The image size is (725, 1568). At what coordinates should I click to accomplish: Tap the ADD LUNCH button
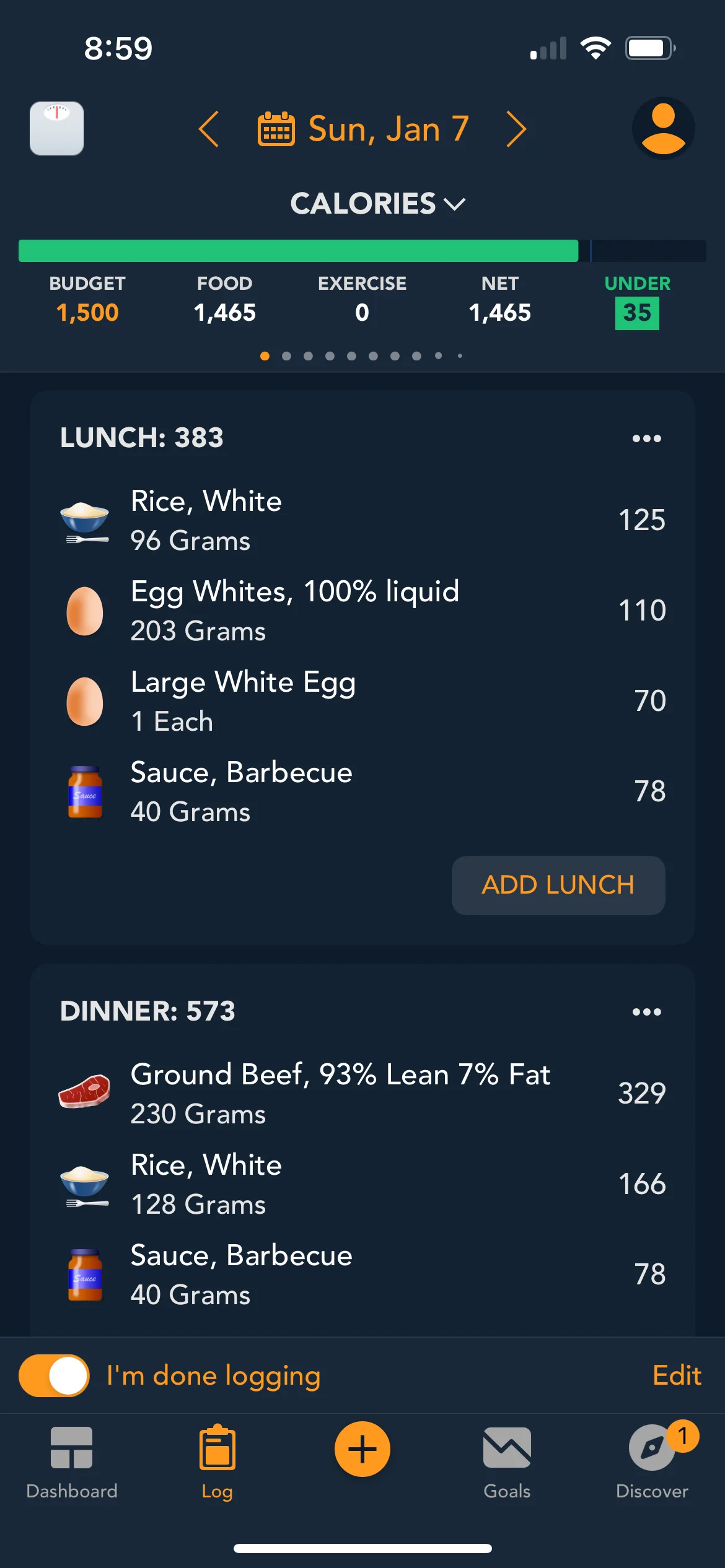click(558, 885)
